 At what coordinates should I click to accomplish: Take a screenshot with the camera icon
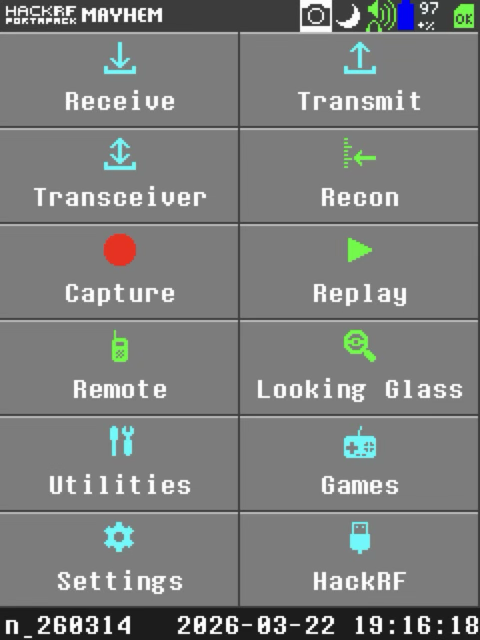point(316,16)
